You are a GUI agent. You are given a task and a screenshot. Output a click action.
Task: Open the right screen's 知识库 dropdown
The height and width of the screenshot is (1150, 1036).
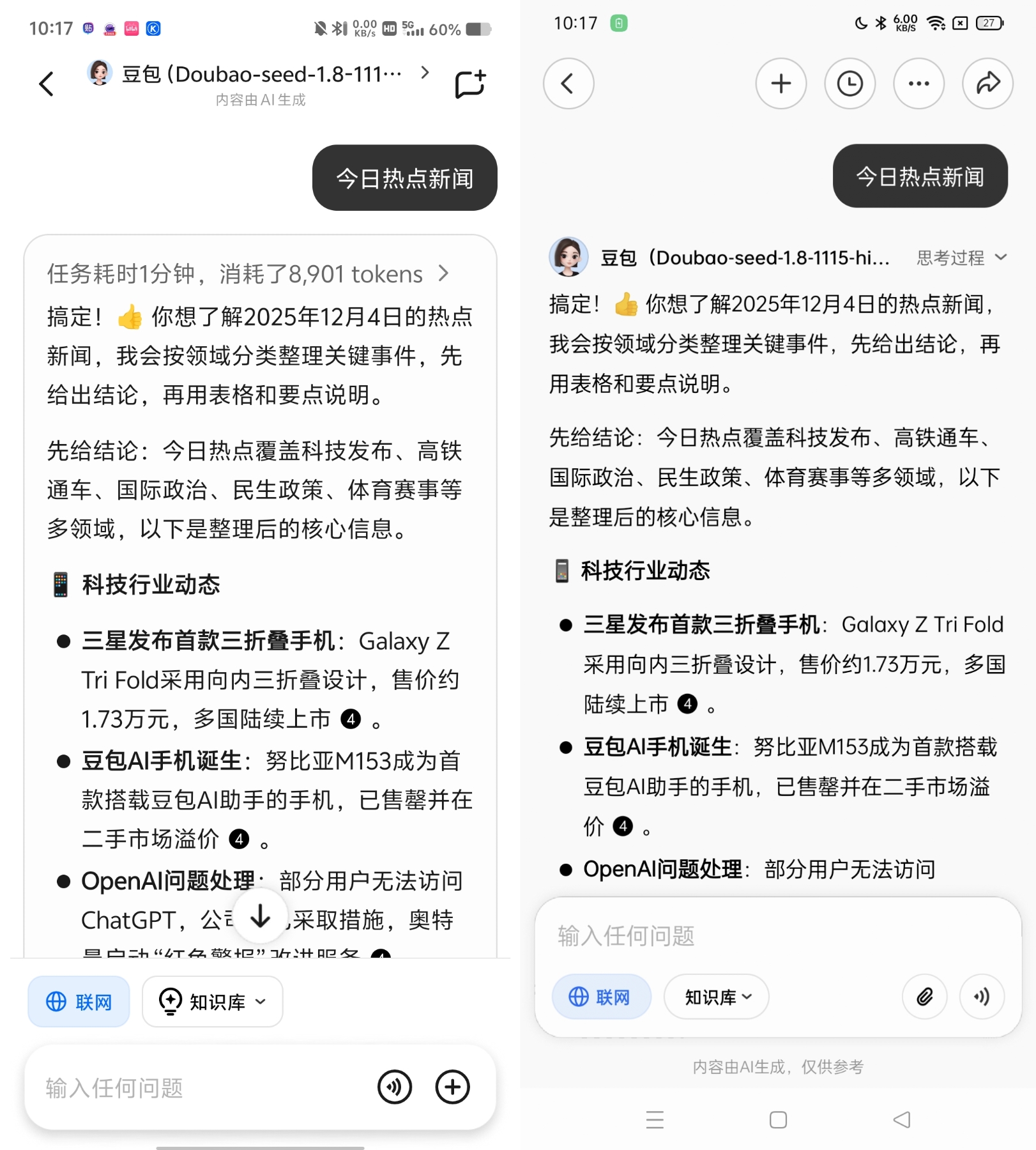(x=715, y=995)
